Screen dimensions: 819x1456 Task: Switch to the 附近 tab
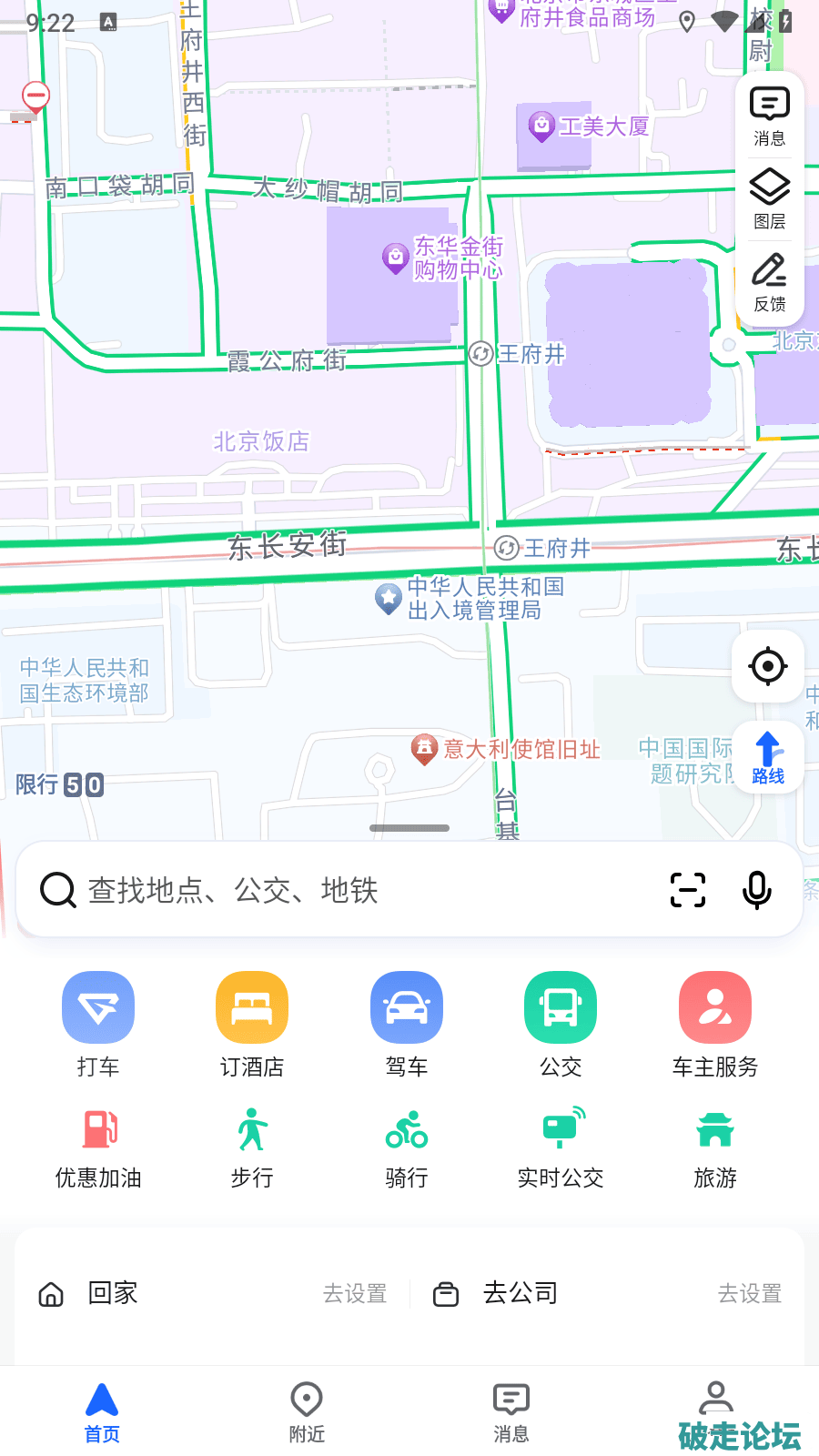click(x=307, y=1412)
